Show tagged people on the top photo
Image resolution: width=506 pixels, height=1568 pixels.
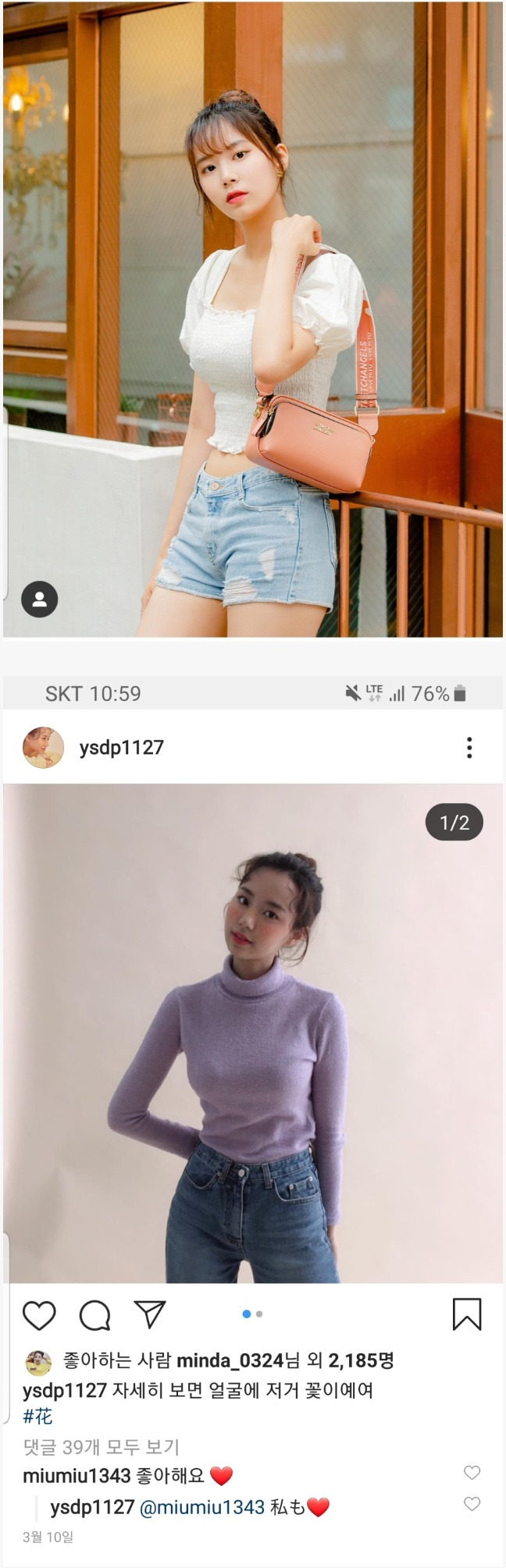[39, 599]
